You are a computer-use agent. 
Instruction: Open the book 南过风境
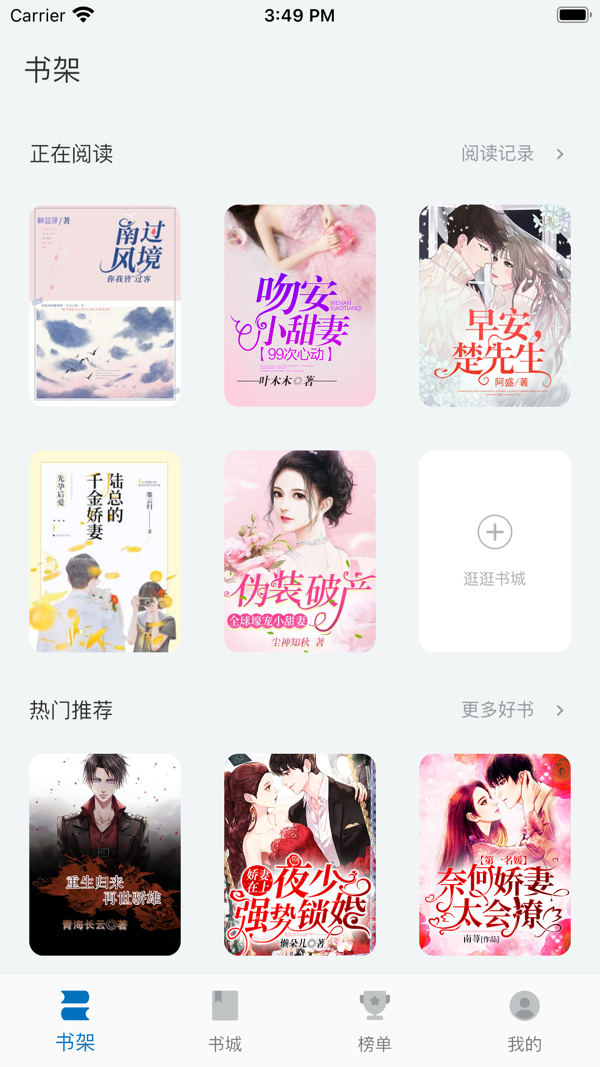pos(105,305)
